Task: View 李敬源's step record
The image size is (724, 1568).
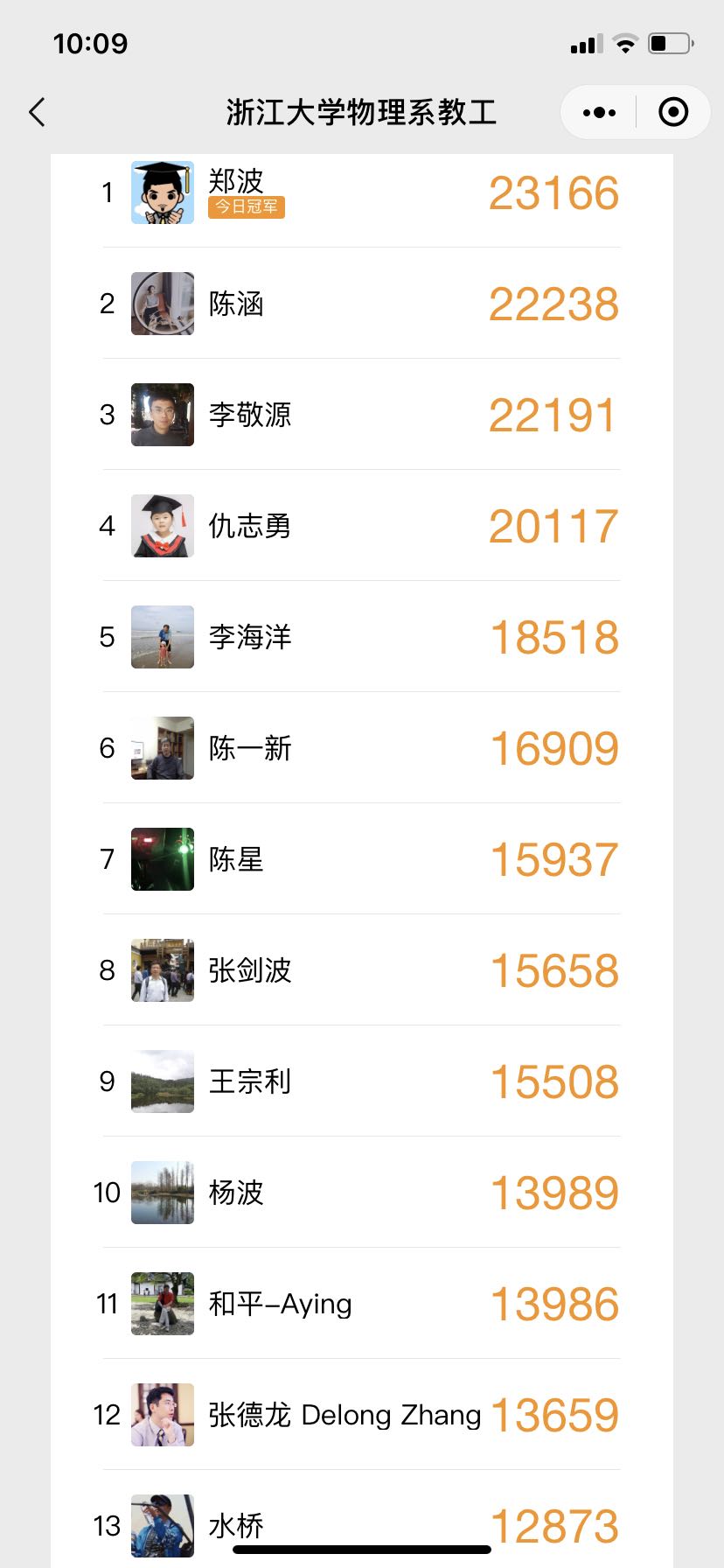Action: pyautogui.click(x=360, y=415)
